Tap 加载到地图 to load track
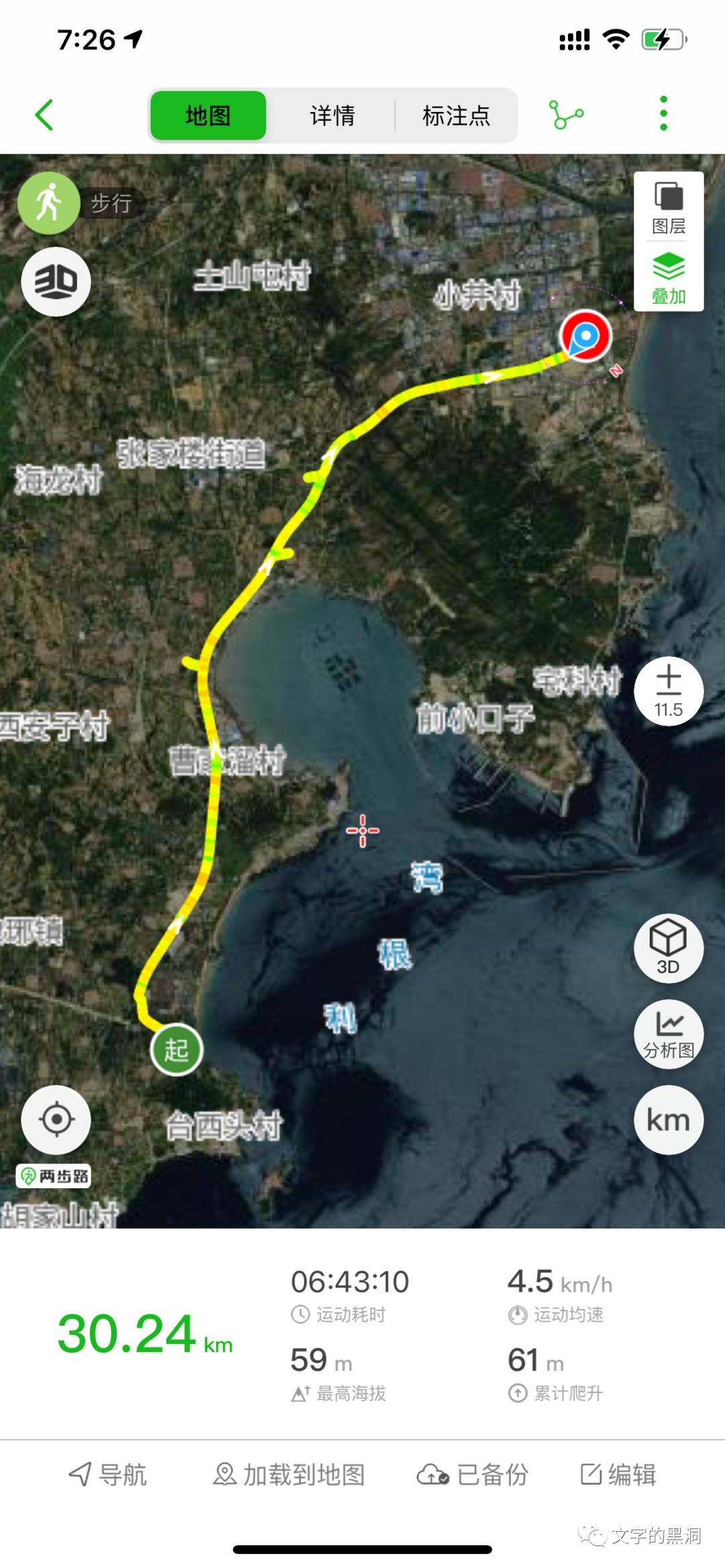This screenshot has height=1568, width=725. [x=289, y=1475]
